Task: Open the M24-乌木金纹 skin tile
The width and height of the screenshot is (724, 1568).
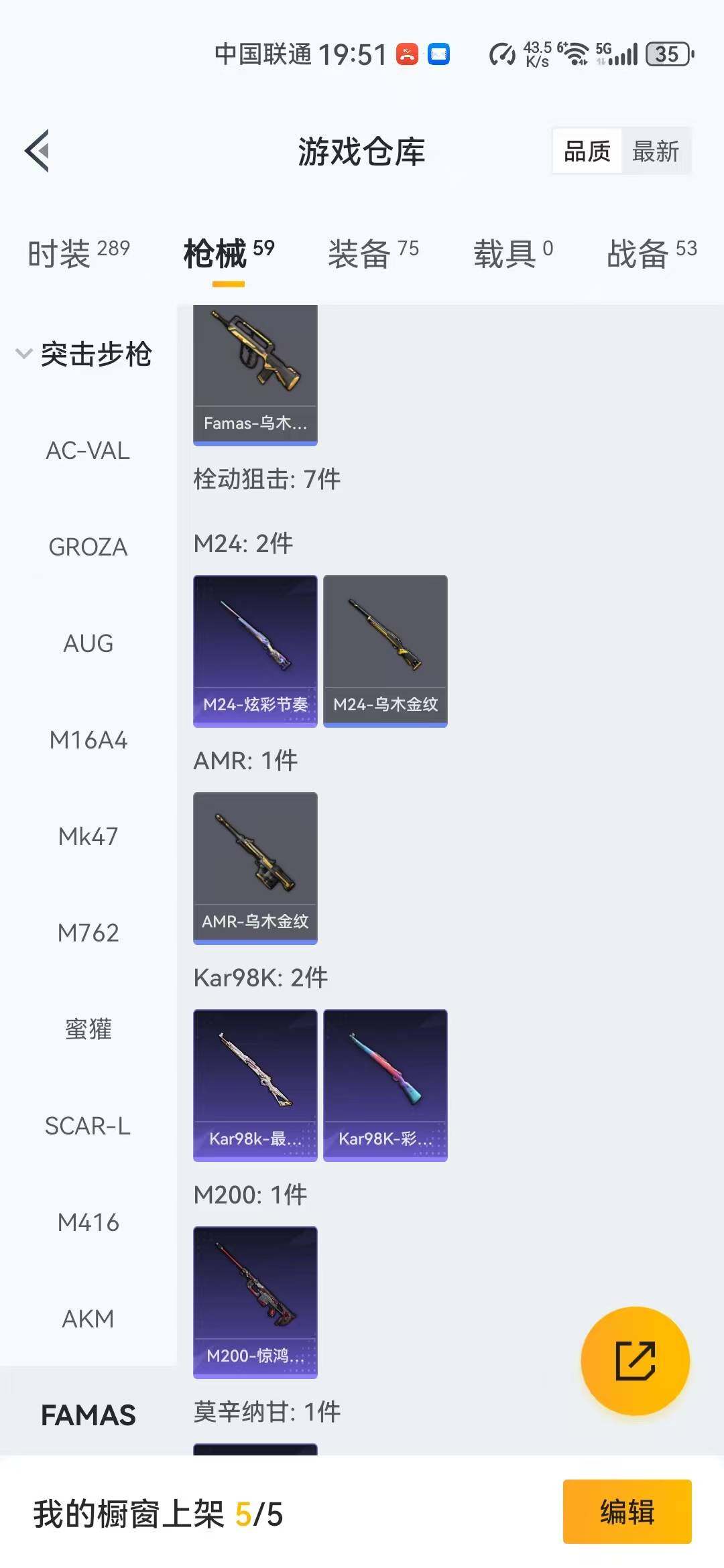Action: coord(385,651)
